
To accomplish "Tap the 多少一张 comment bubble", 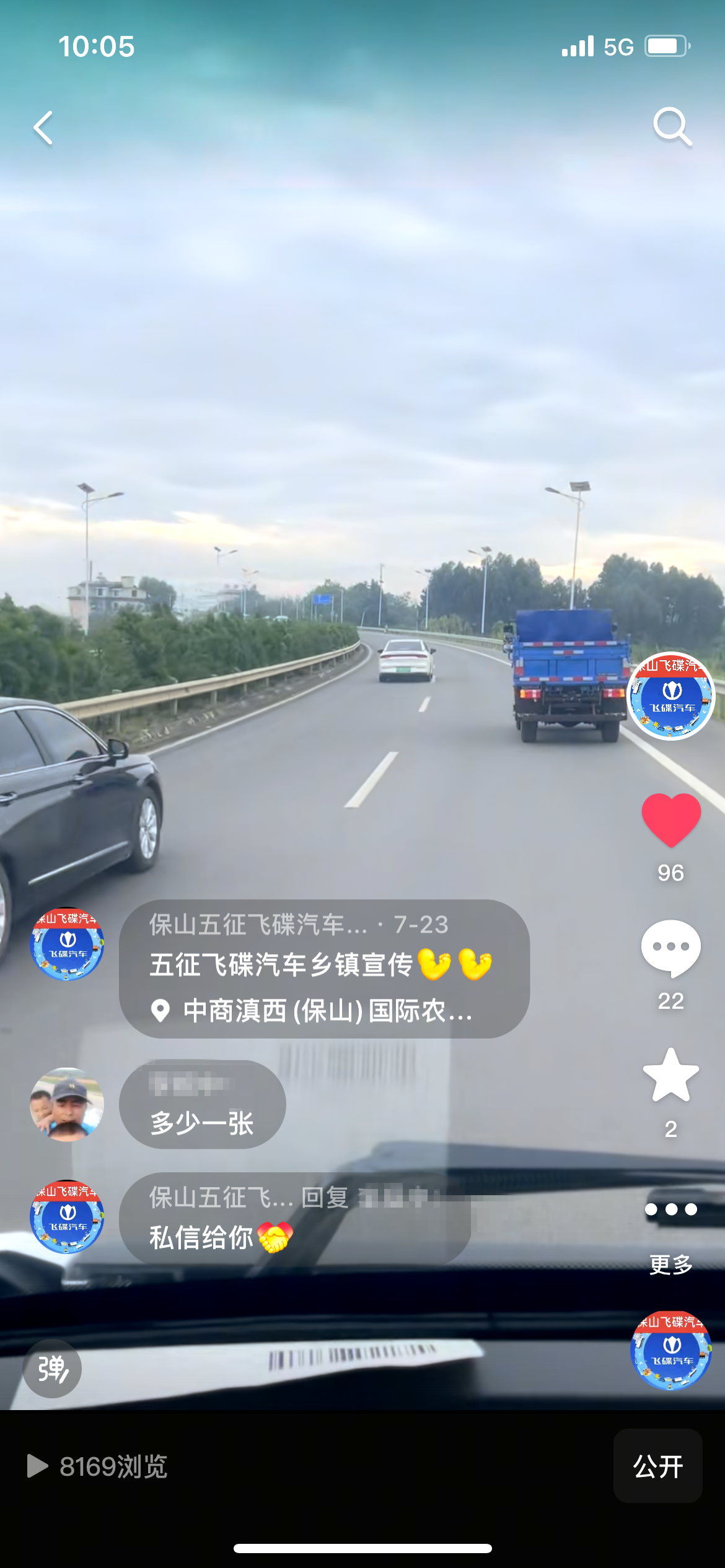I will (202, 1105).
